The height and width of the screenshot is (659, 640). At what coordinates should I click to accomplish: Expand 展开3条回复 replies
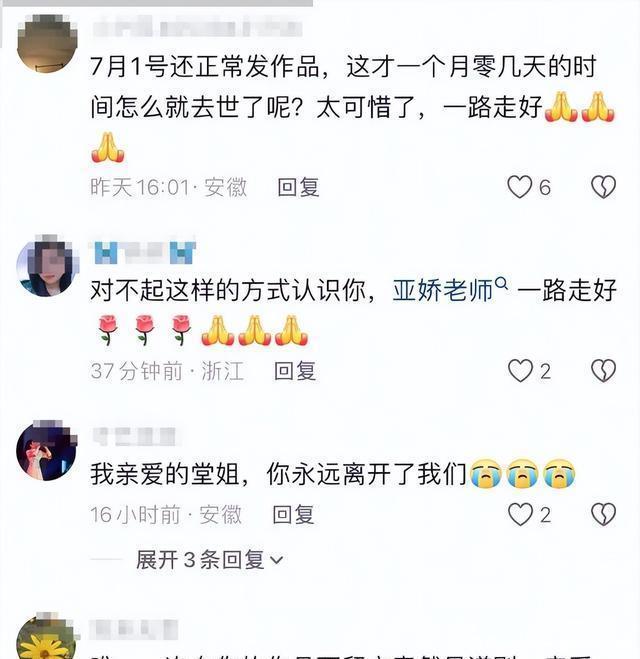[209, 559]
